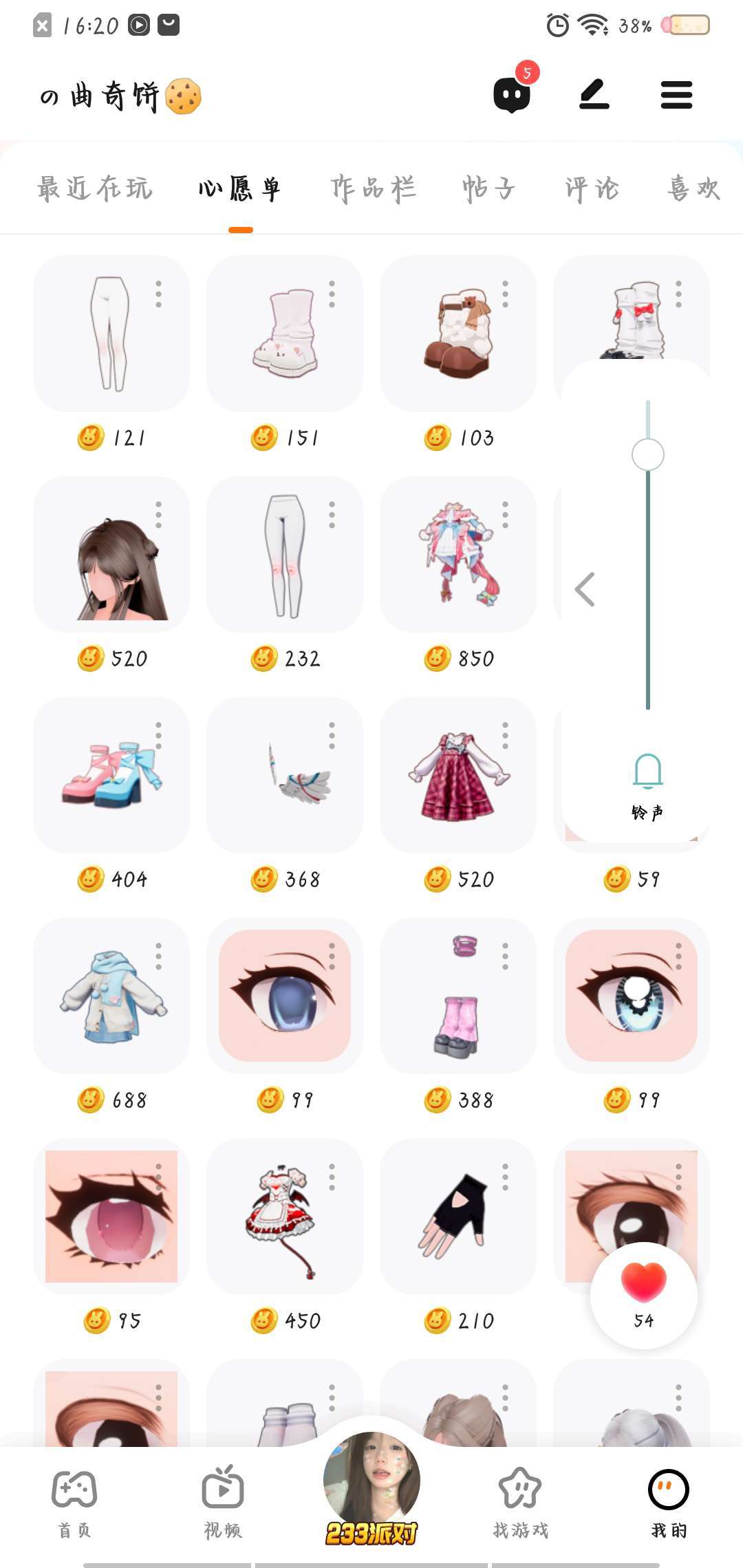
Task: Open the blue scarf coat priced 688
Action: [x=110, y=996]
